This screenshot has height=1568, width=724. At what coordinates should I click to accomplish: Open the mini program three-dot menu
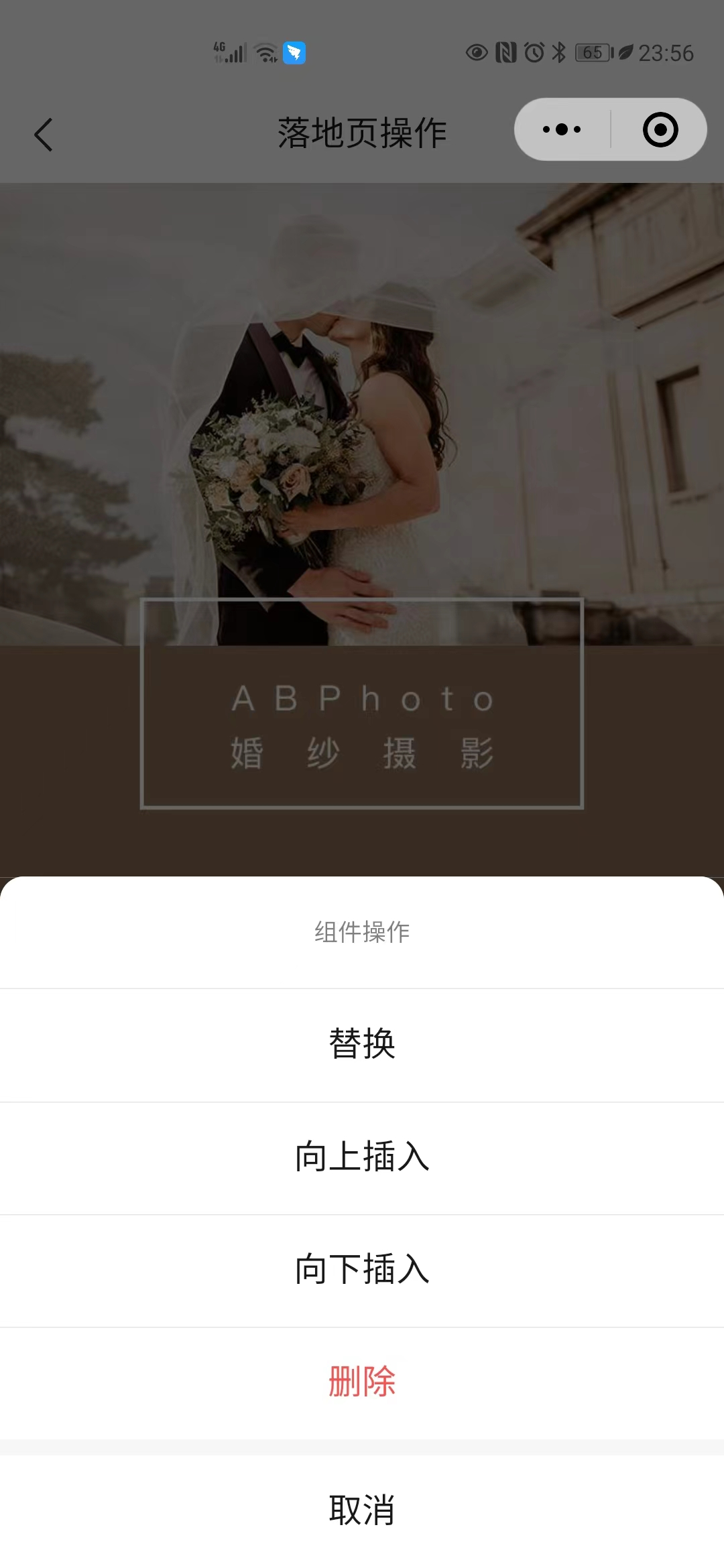[x=562, y=129]
